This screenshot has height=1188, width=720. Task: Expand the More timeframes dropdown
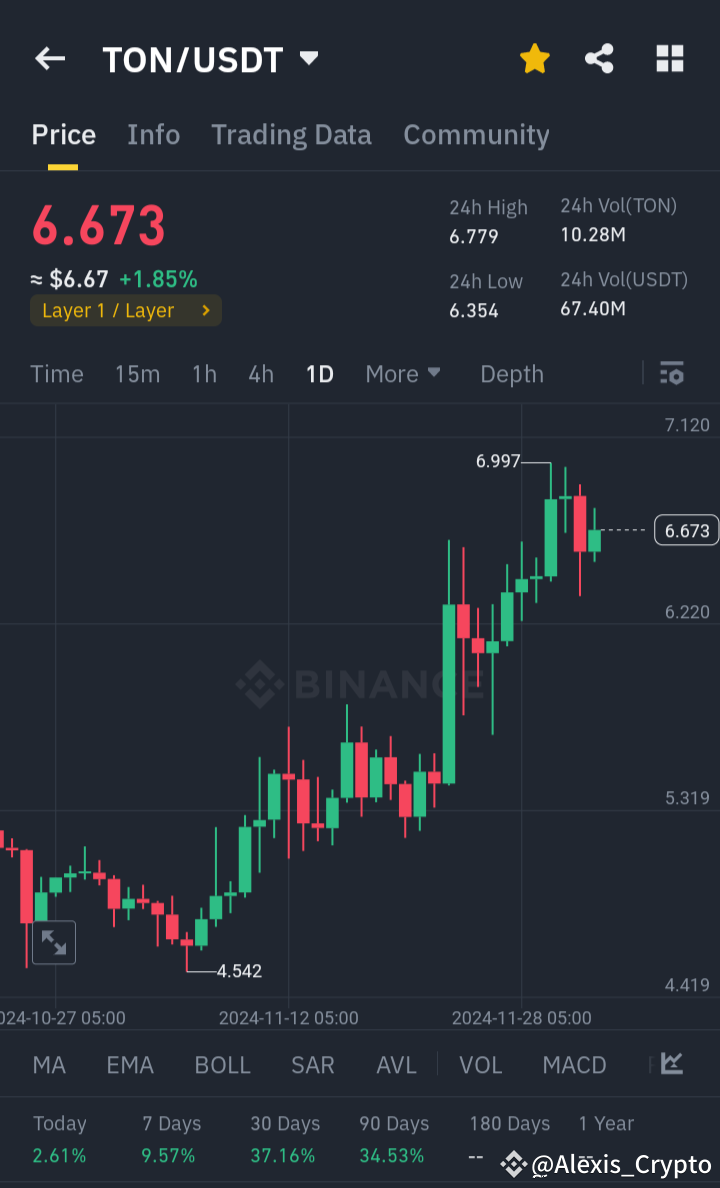coord(403,374)
